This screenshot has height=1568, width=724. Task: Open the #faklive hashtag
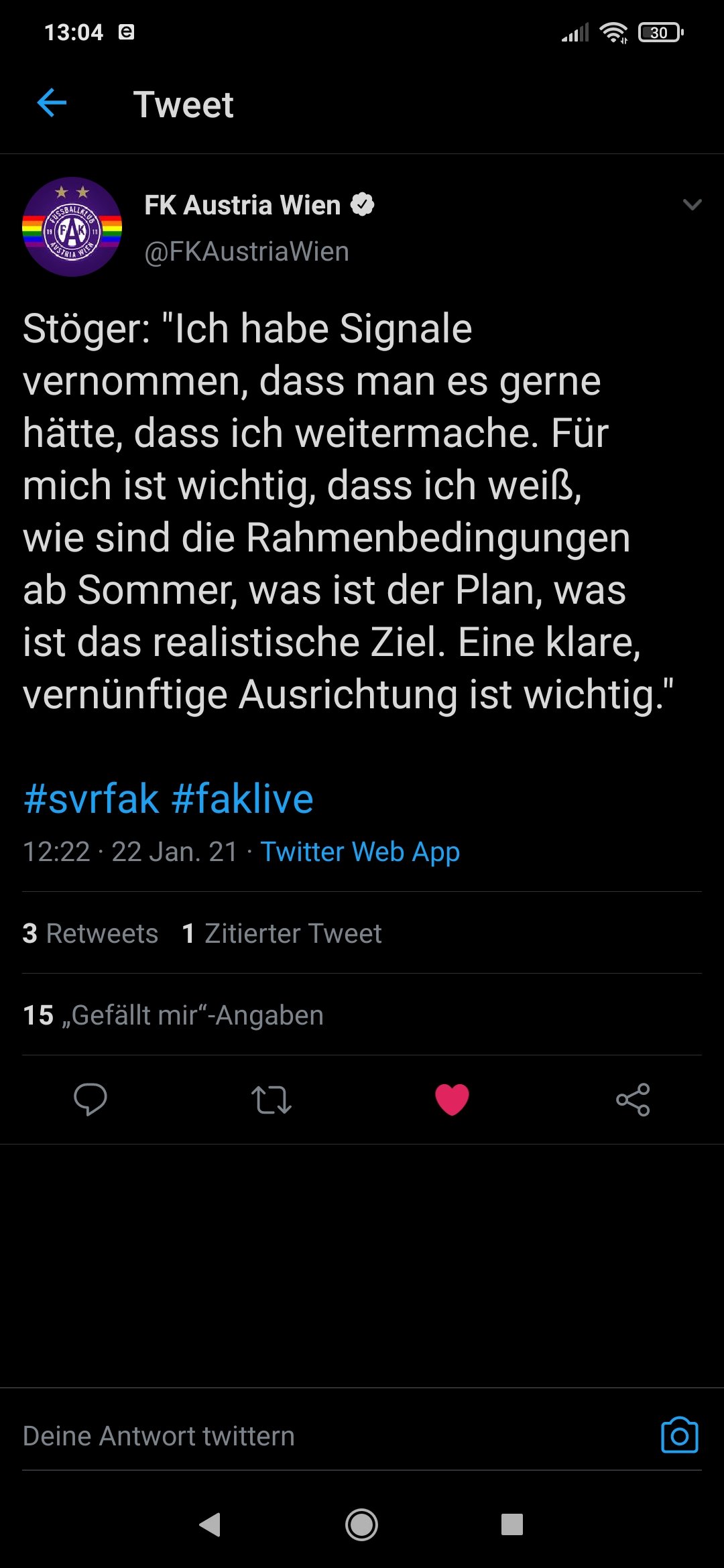[x=242, y=799]
